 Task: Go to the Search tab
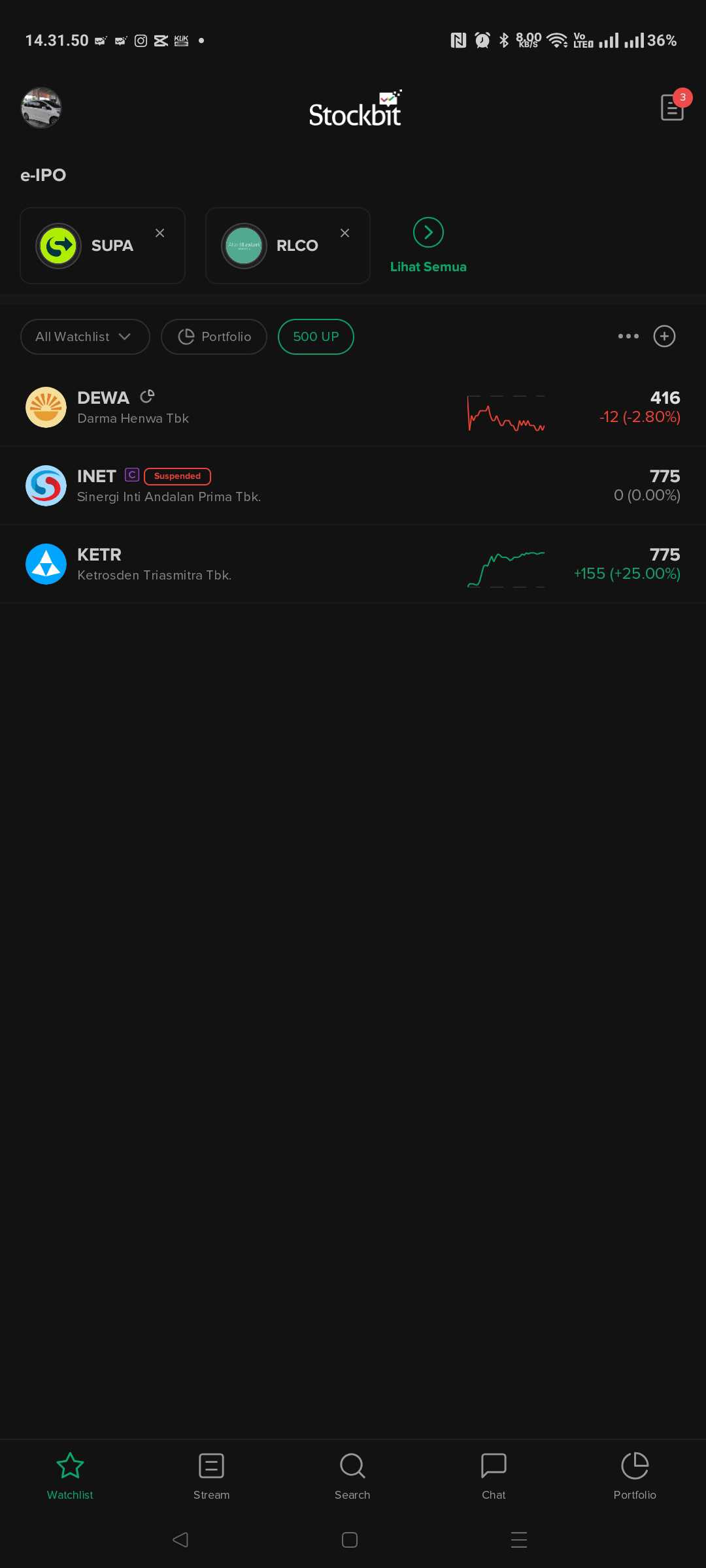[352, 1476]
